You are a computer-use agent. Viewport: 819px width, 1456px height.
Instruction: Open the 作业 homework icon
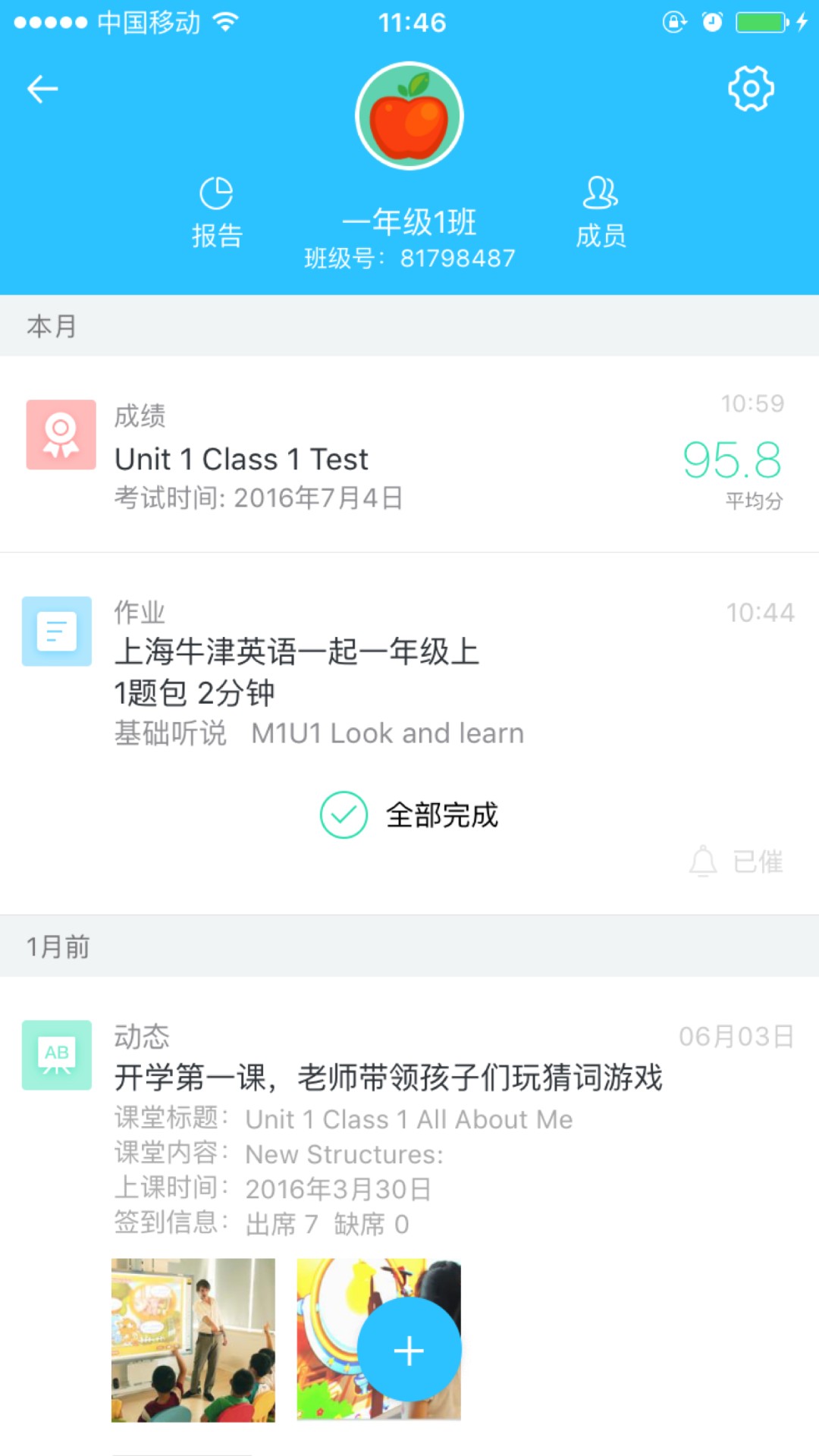point(56,631)
